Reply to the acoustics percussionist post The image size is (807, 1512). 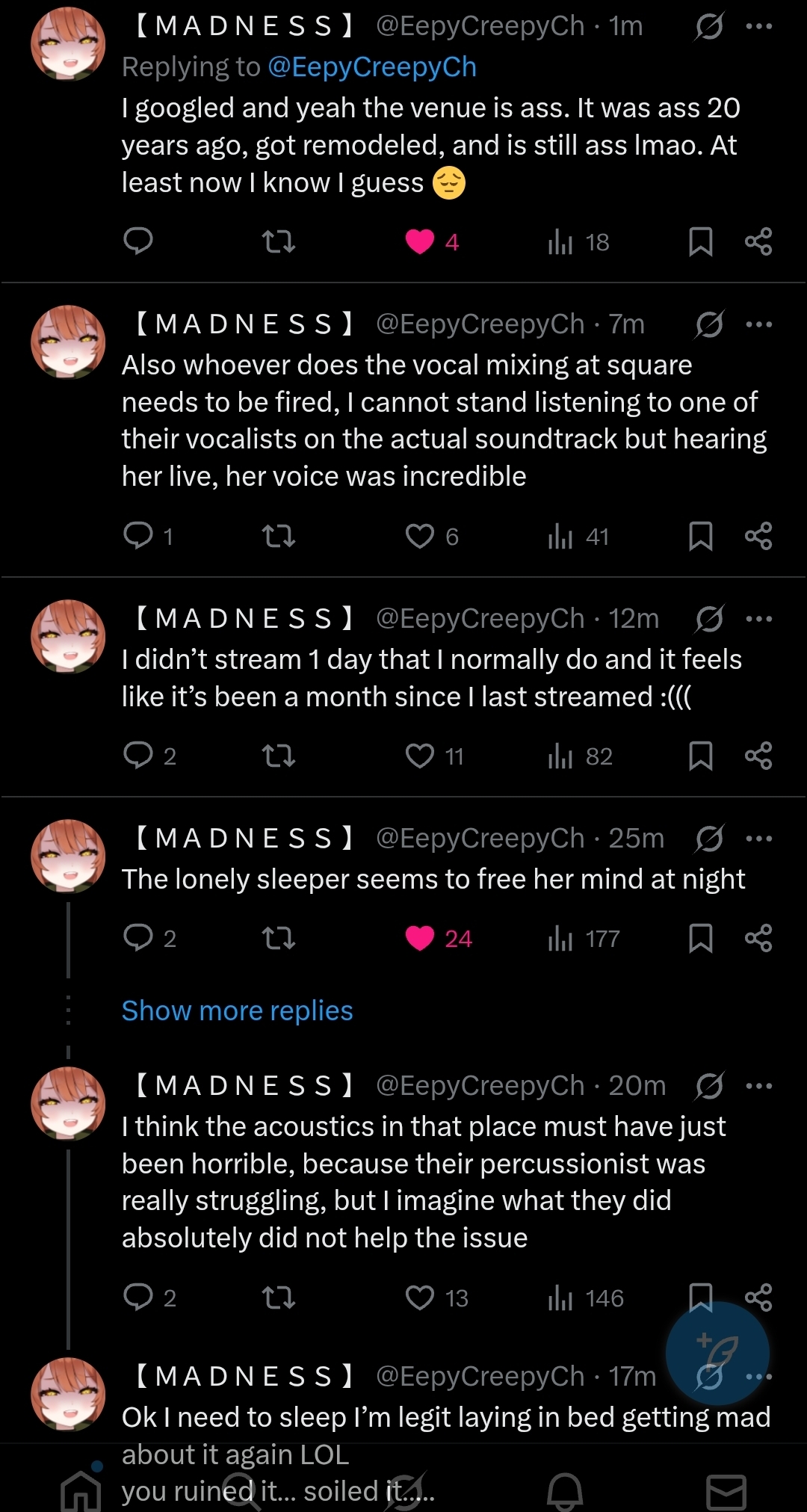pyautogui.click(x=138, y=1297)
